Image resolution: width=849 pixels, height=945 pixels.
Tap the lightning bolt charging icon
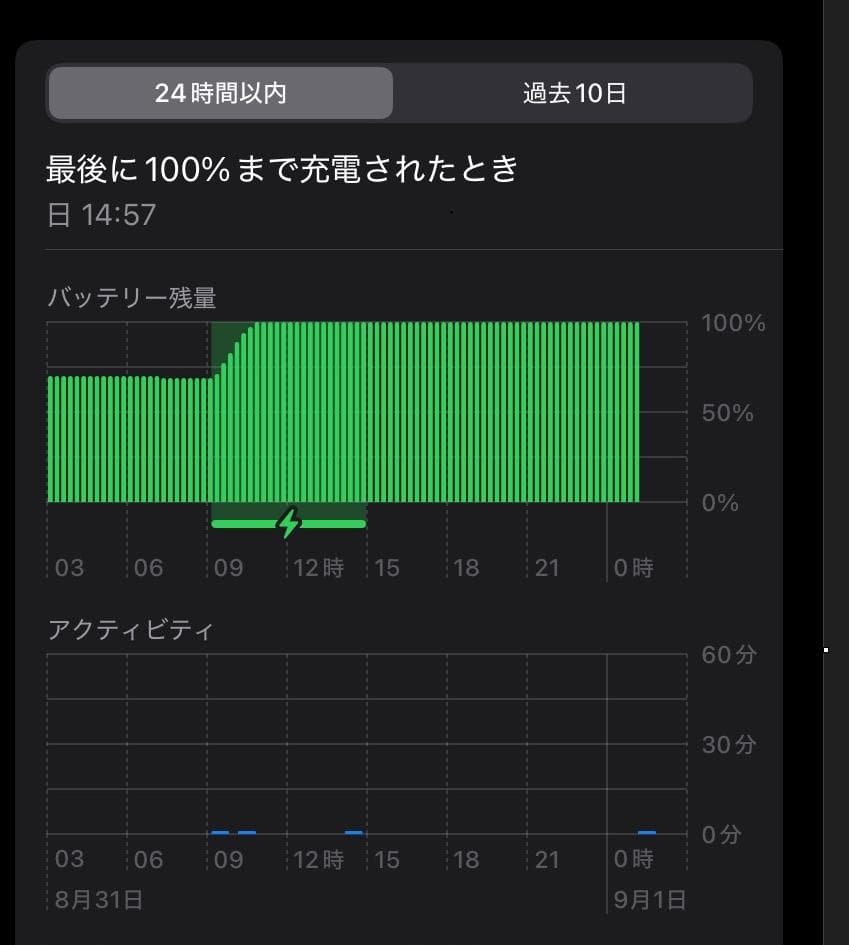coord(289,521)
